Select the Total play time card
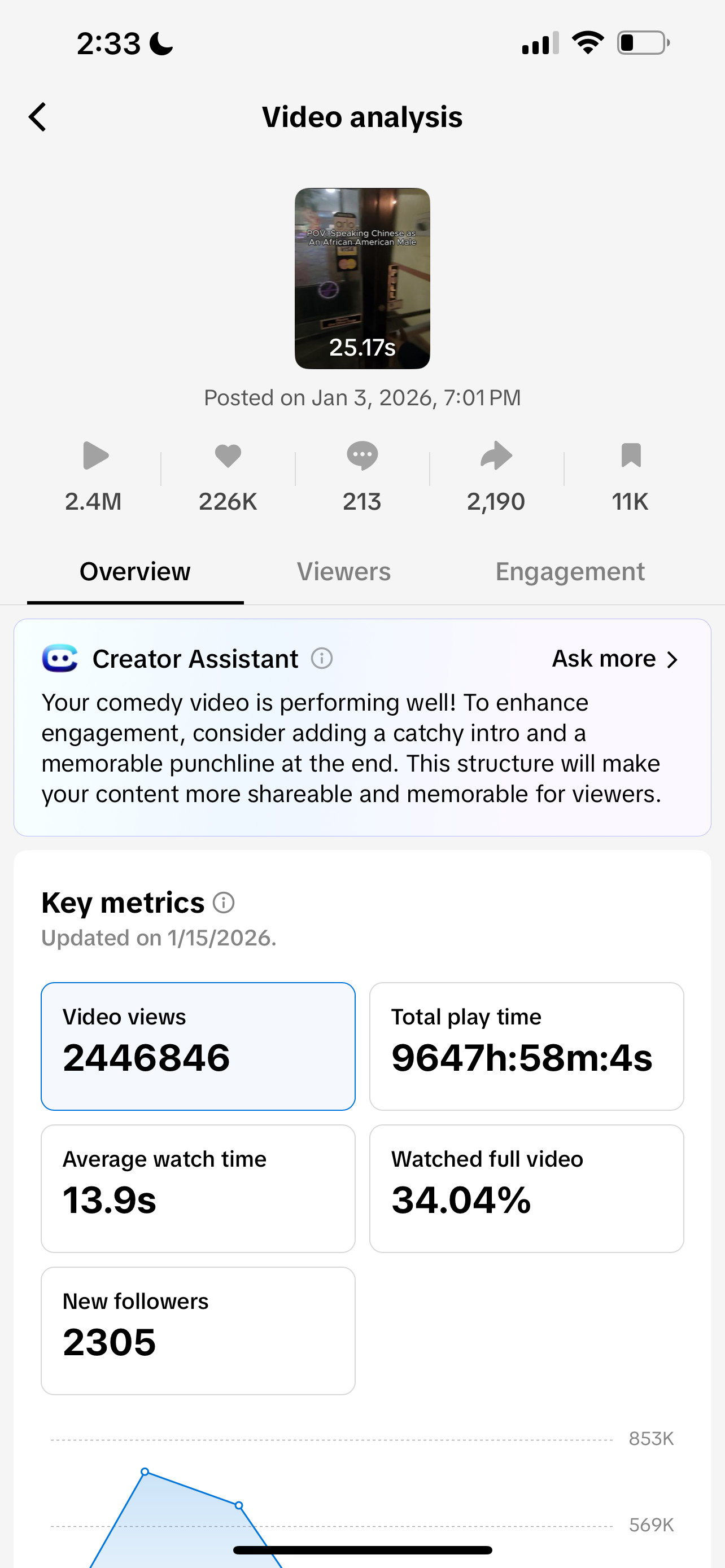This screenshot has width=725, height=1568. (x=526, y=1046)
